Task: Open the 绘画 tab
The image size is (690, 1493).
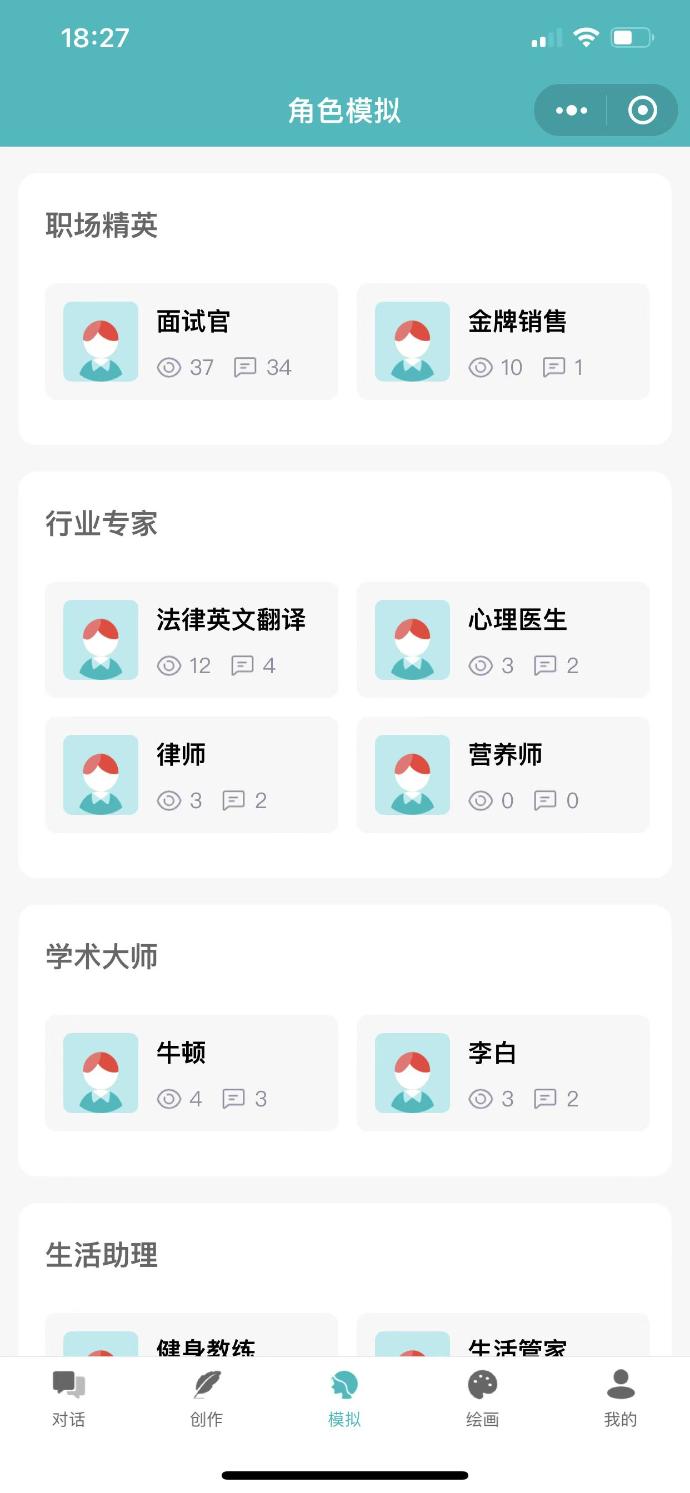Action: [483, 1398]
